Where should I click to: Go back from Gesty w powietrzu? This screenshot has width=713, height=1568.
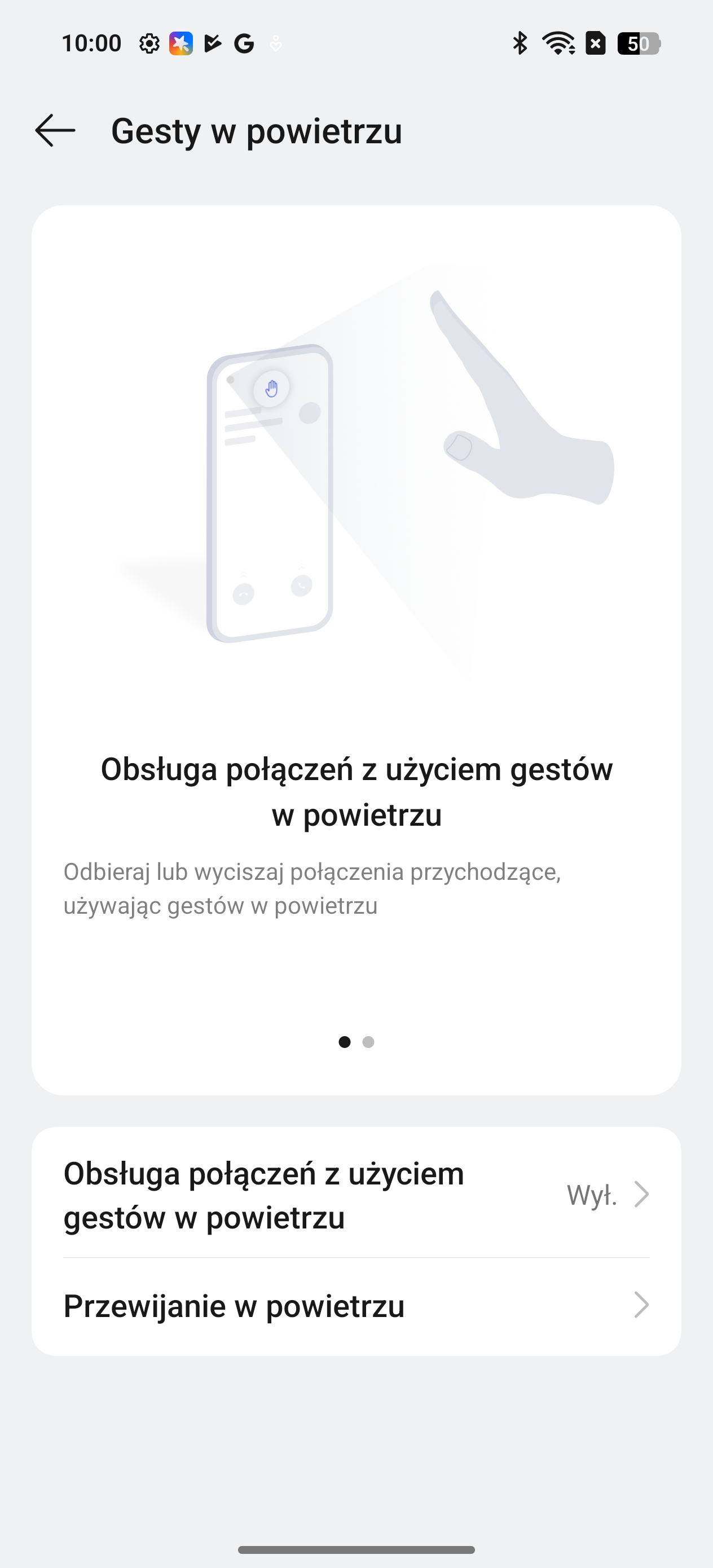[x=55, y=130]
